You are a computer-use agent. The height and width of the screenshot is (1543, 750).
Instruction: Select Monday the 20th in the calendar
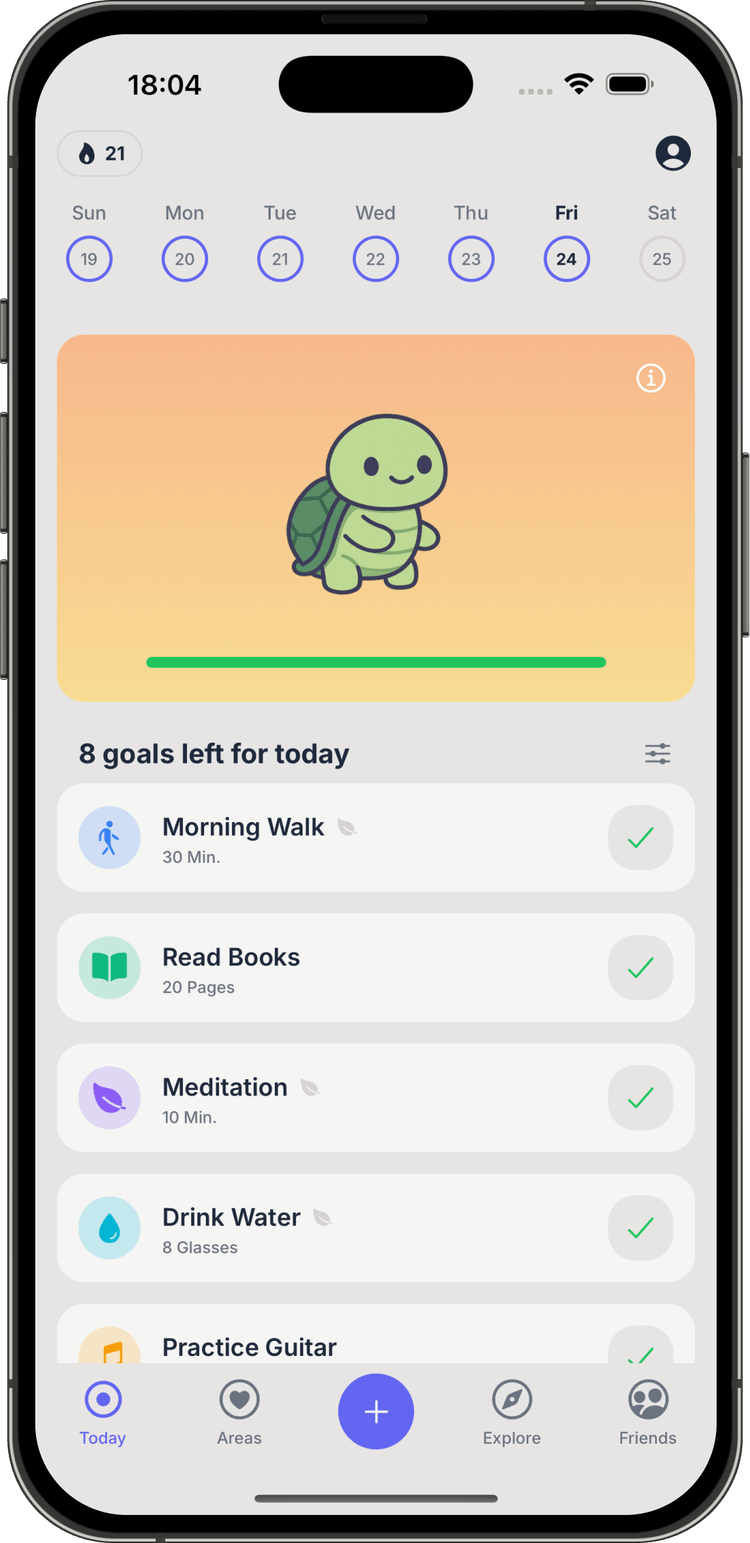[185, 259]
